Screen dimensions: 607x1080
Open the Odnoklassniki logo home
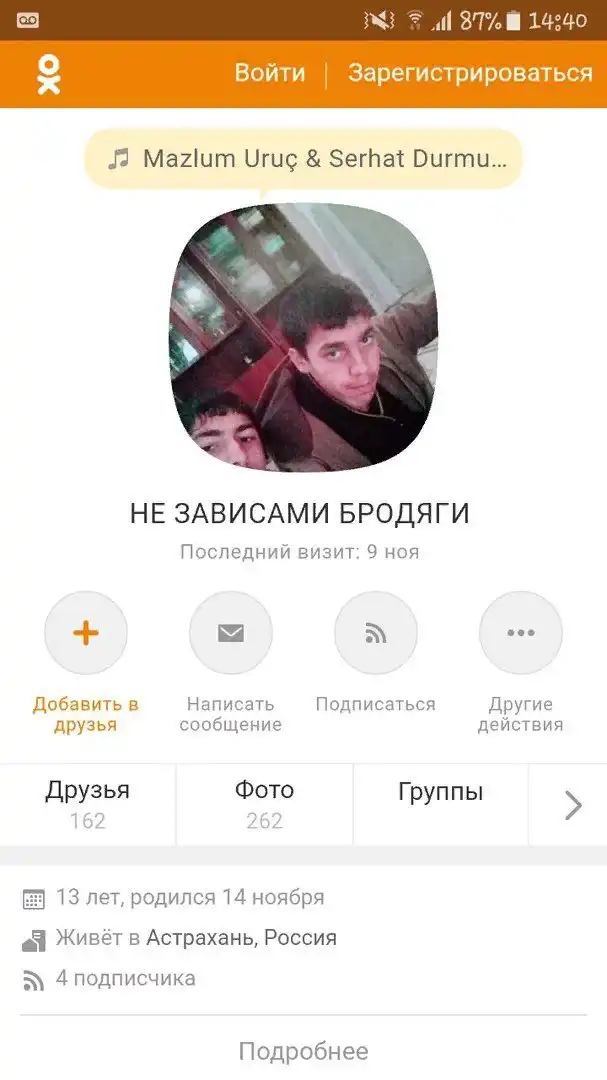(x=48, y=75)
